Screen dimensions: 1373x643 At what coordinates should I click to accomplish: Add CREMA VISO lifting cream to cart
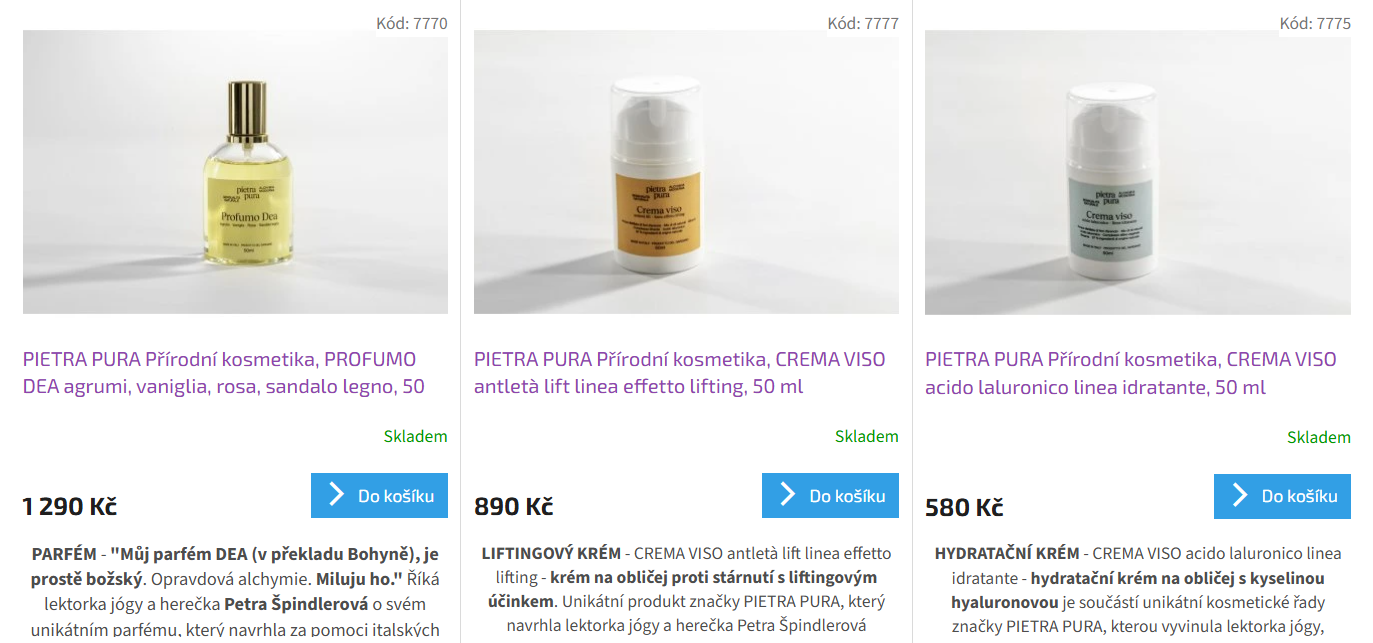pyautogui.click(x=830, y=496)
